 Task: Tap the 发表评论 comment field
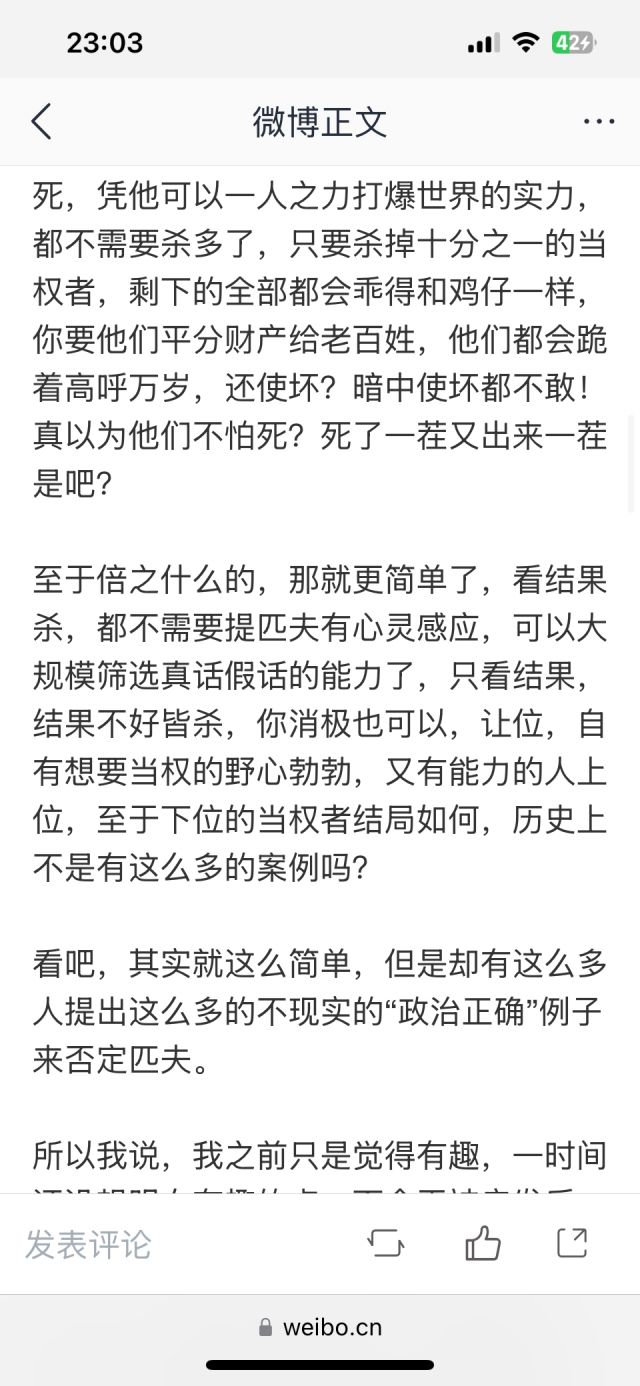tap(90, 1245)
